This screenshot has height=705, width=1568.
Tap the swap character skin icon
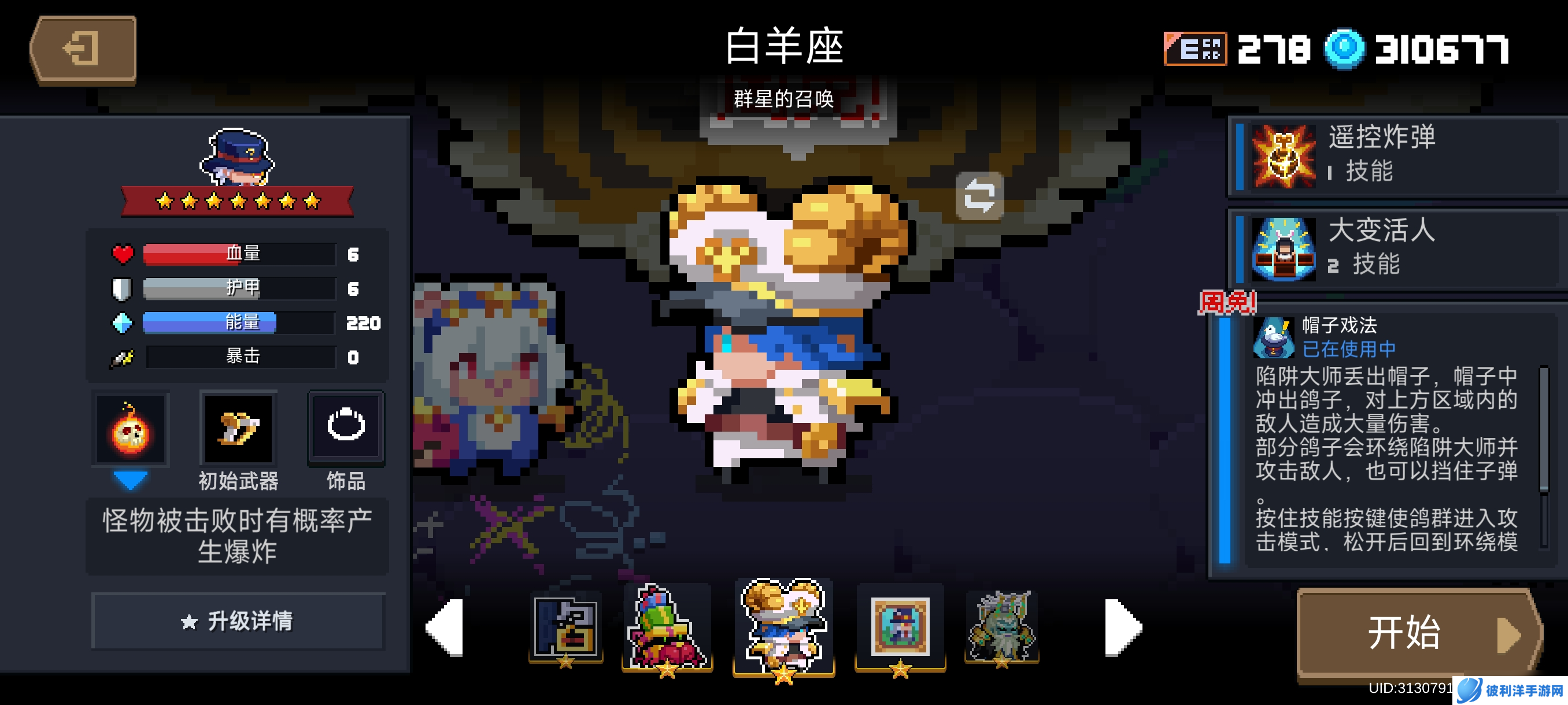click(x=979, y=196)
